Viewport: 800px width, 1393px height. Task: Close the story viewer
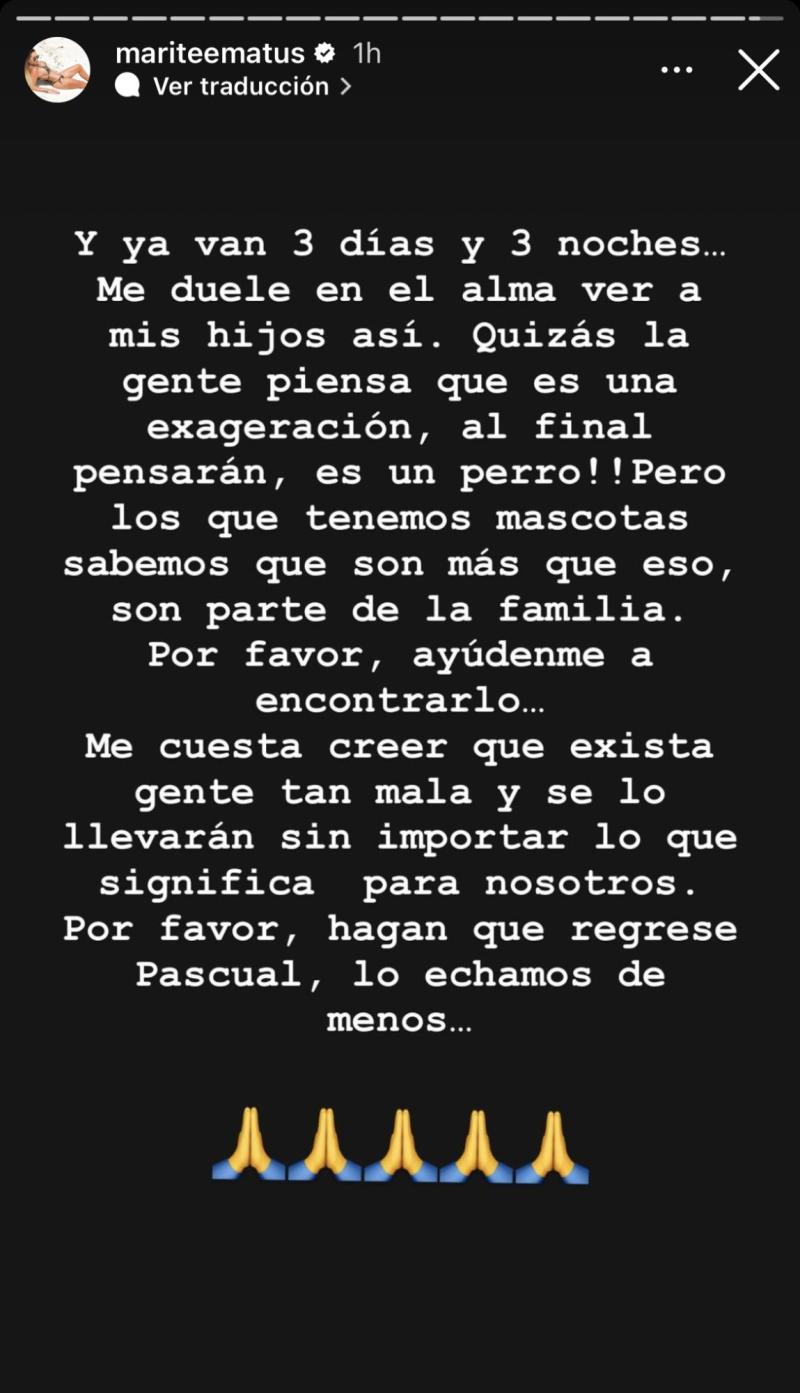coord(758,70)
